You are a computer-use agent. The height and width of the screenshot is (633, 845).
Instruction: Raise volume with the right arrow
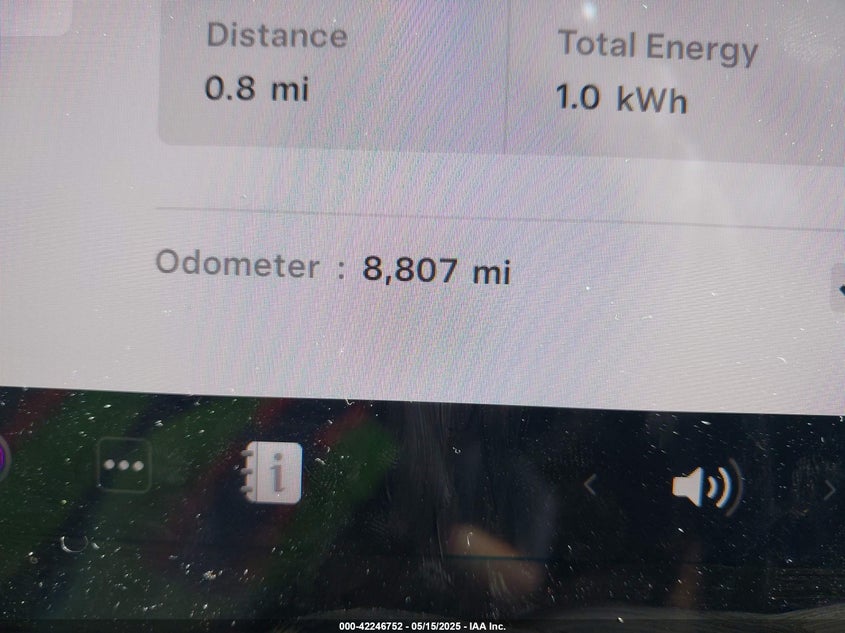pos(829,490)
